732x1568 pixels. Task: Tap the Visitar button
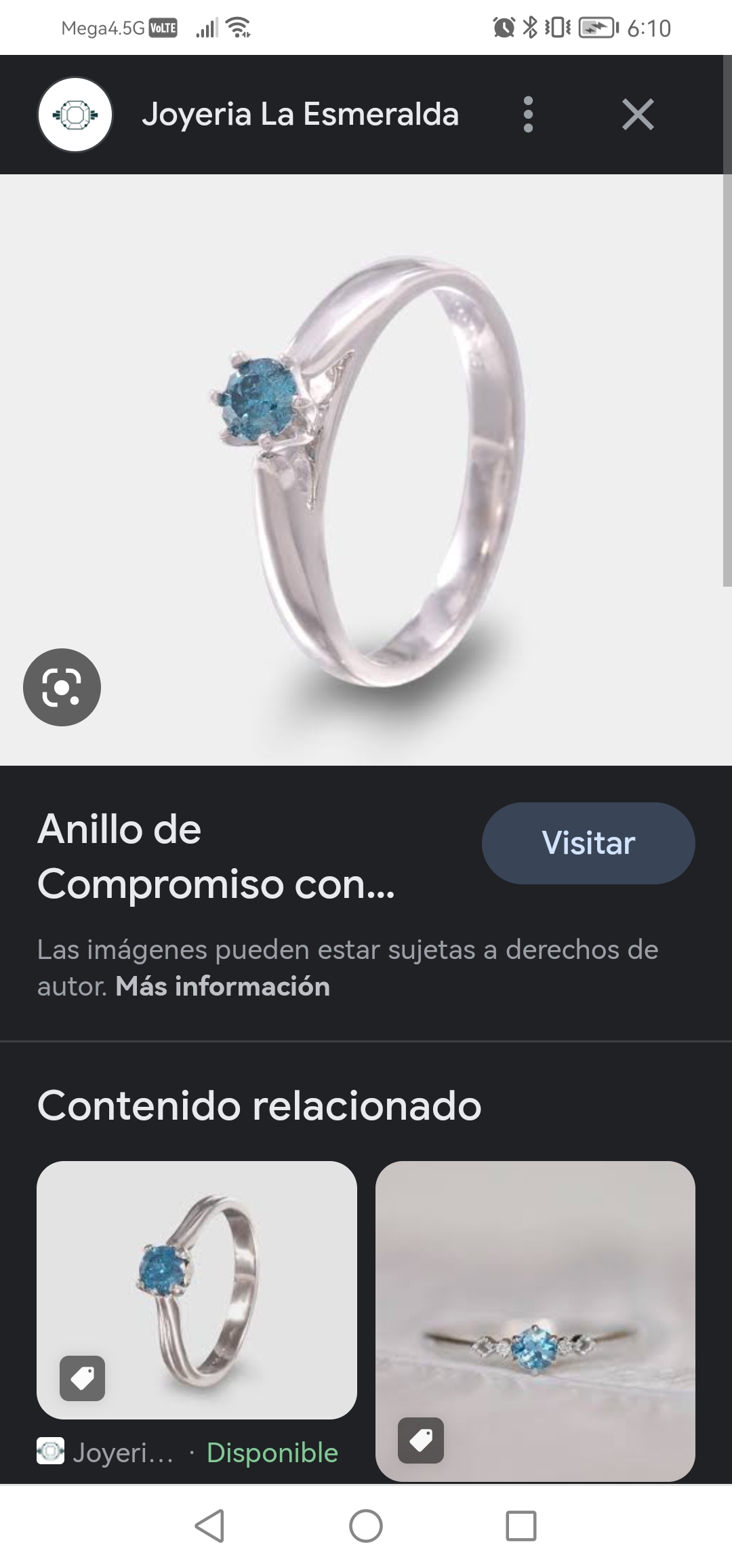click(x=588, y=843)
